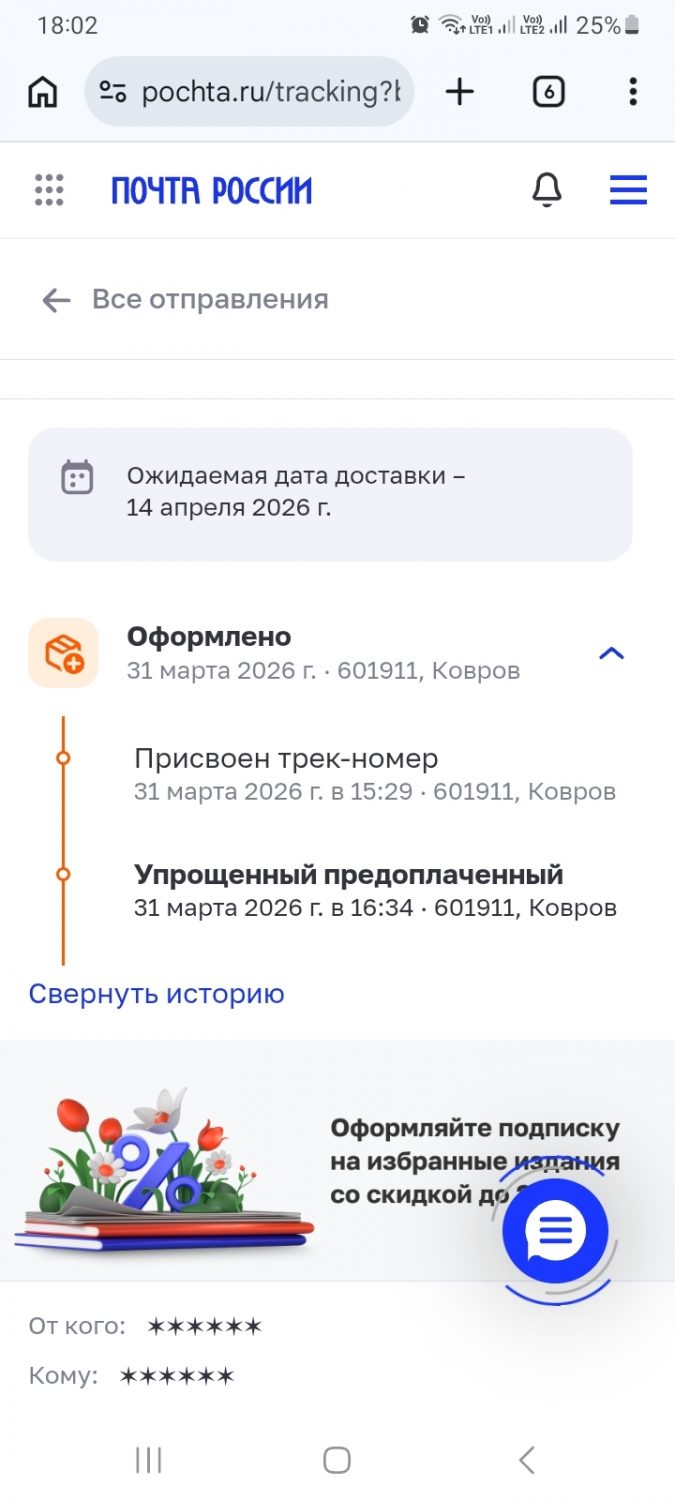Image resolution: width=675 pixels, height=1500 pixels.
Task: Open a new browser tab
Action: coord(459,92)
